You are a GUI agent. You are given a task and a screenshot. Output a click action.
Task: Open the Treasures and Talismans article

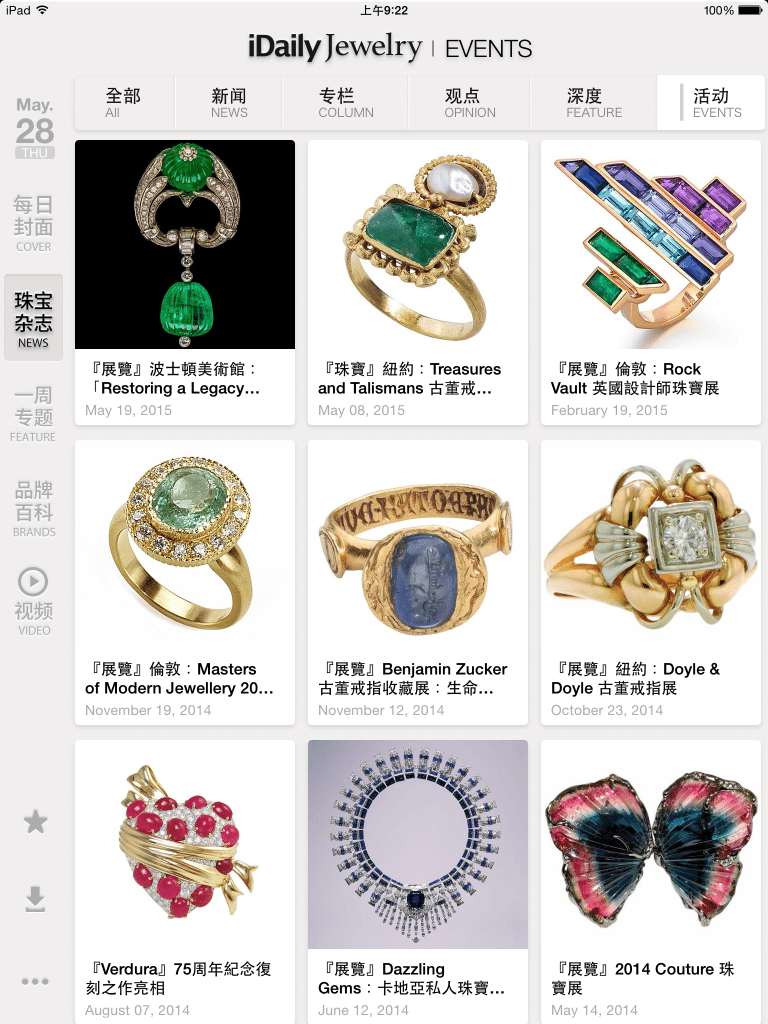pos(417,280)
